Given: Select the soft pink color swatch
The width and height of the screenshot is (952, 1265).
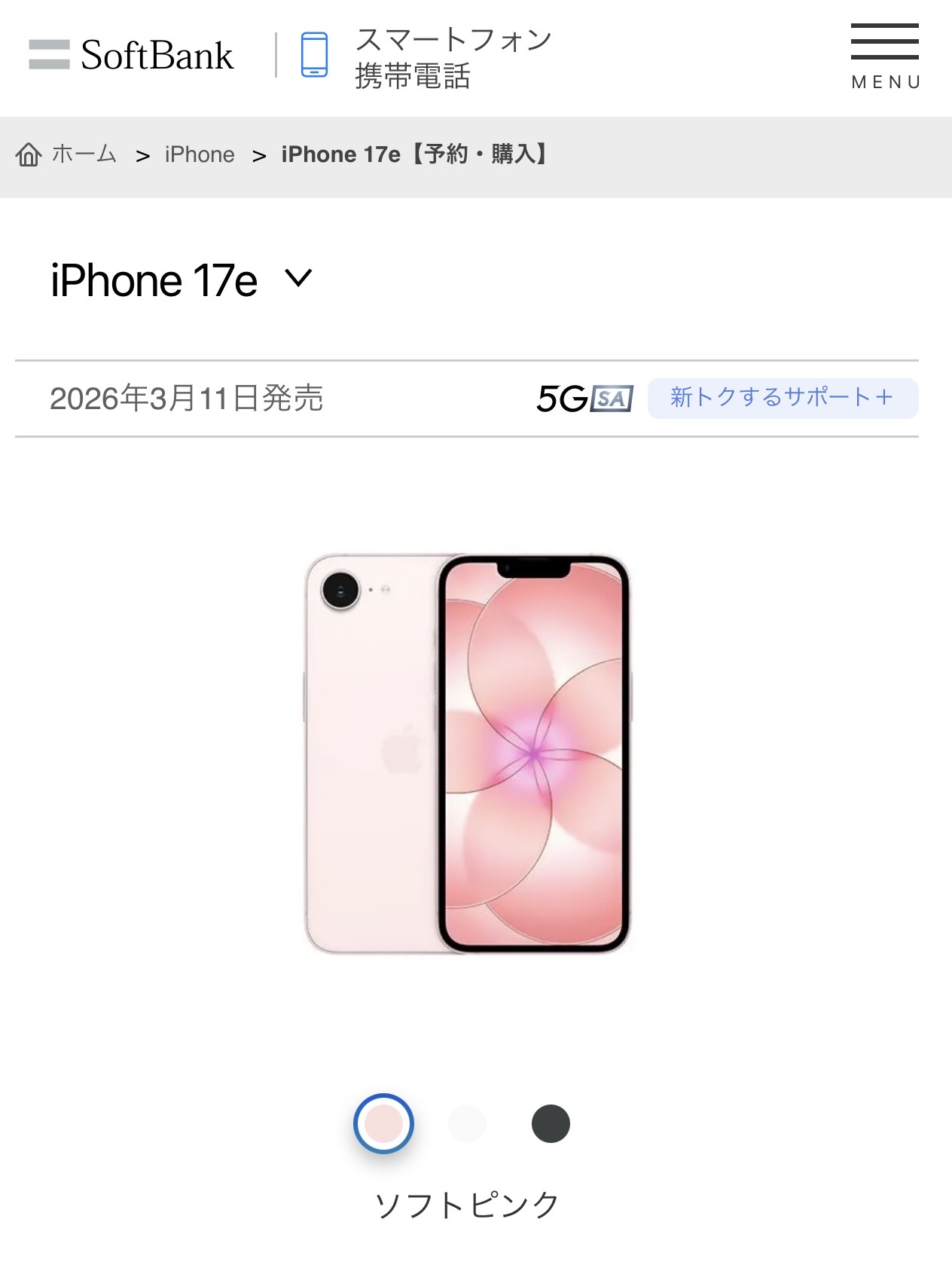Looking at the screenshot, I should [x=383, y=1123].
